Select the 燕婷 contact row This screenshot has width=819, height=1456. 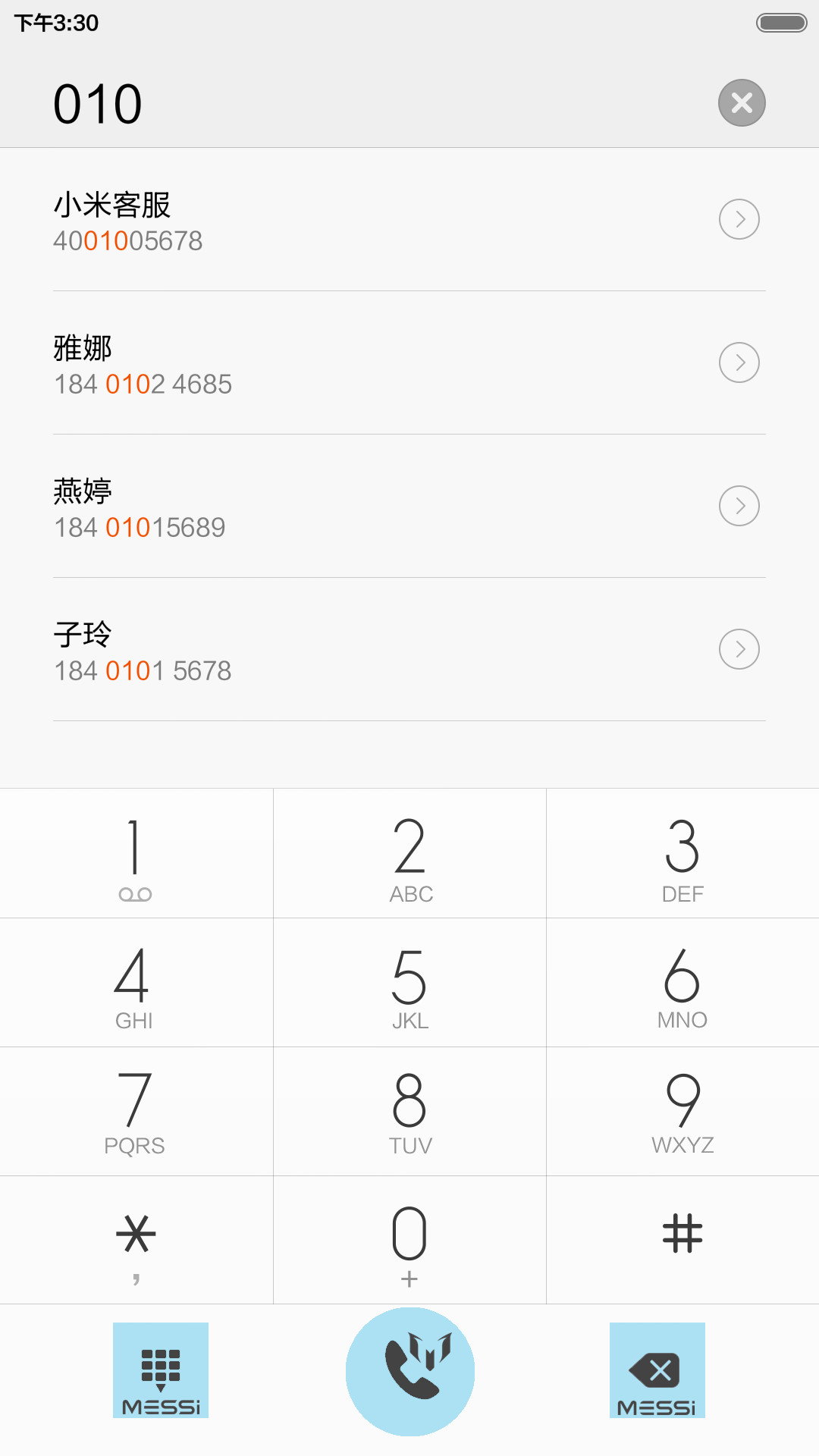pyautogui.click(x=409, y=507)
